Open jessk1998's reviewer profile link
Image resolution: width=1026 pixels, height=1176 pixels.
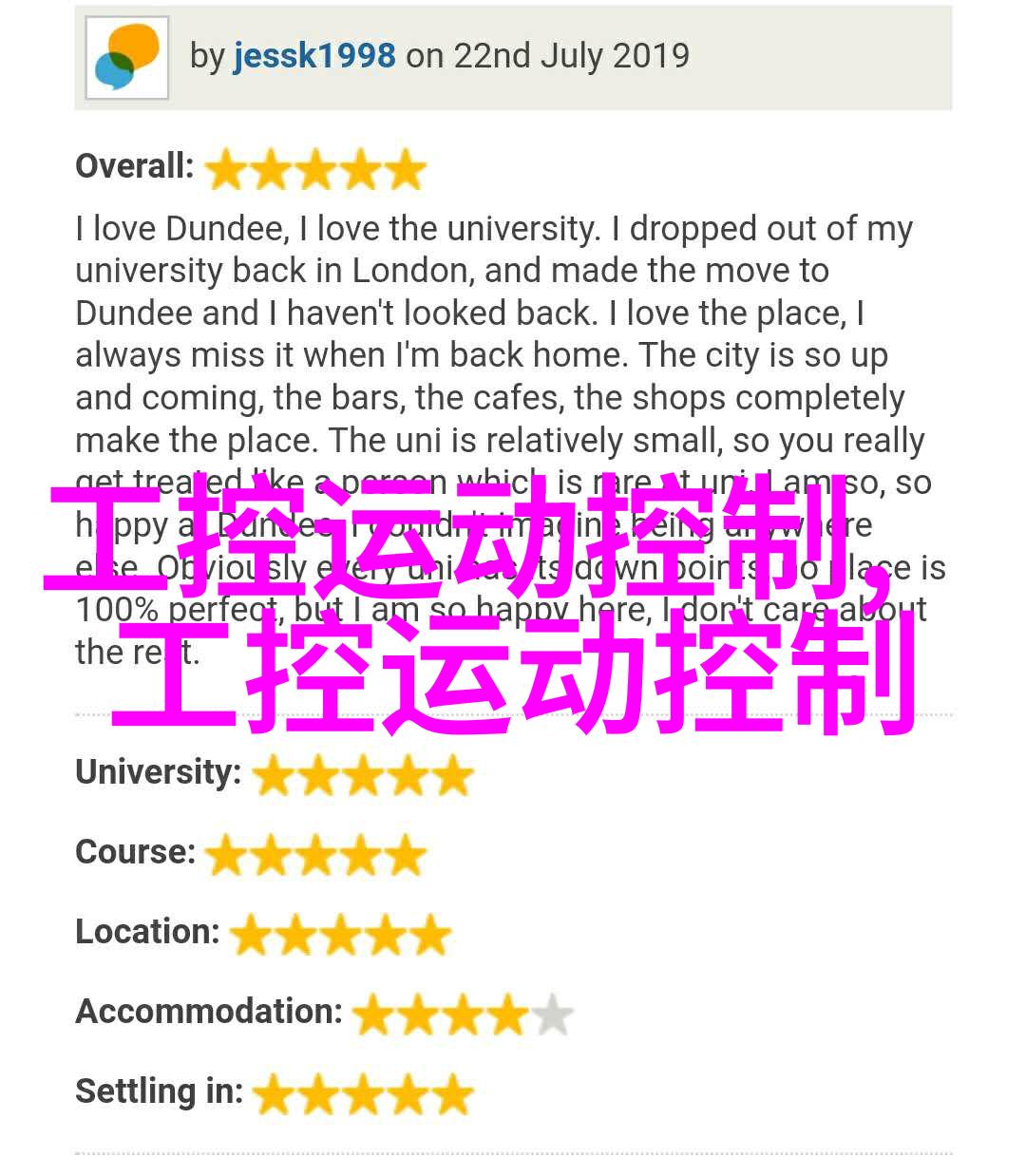[x=314, y=56]
